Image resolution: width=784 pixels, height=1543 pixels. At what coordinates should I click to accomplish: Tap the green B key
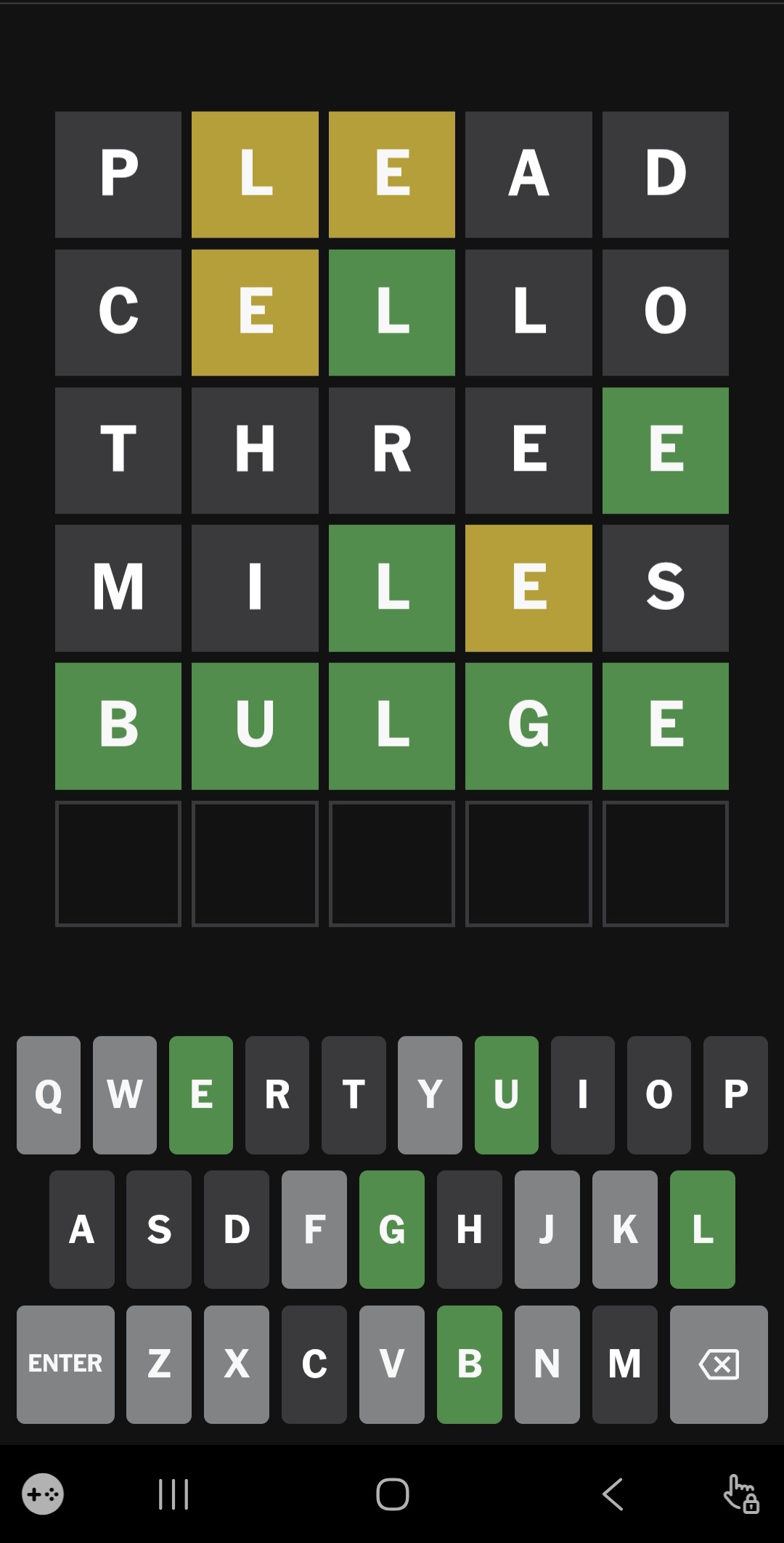tap(470, 1364)
